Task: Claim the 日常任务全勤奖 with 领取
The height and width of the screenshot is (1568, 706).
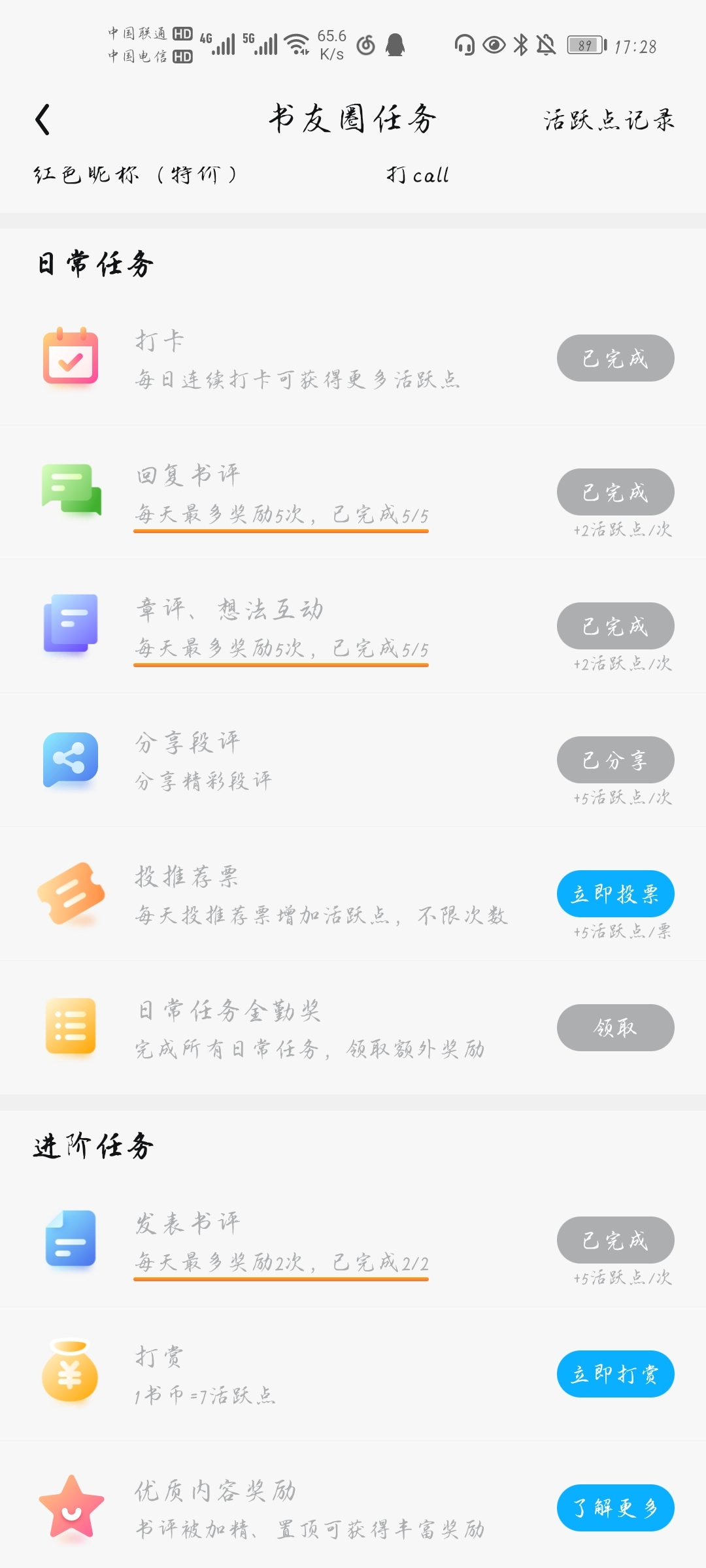Action: pos(615,1027)
